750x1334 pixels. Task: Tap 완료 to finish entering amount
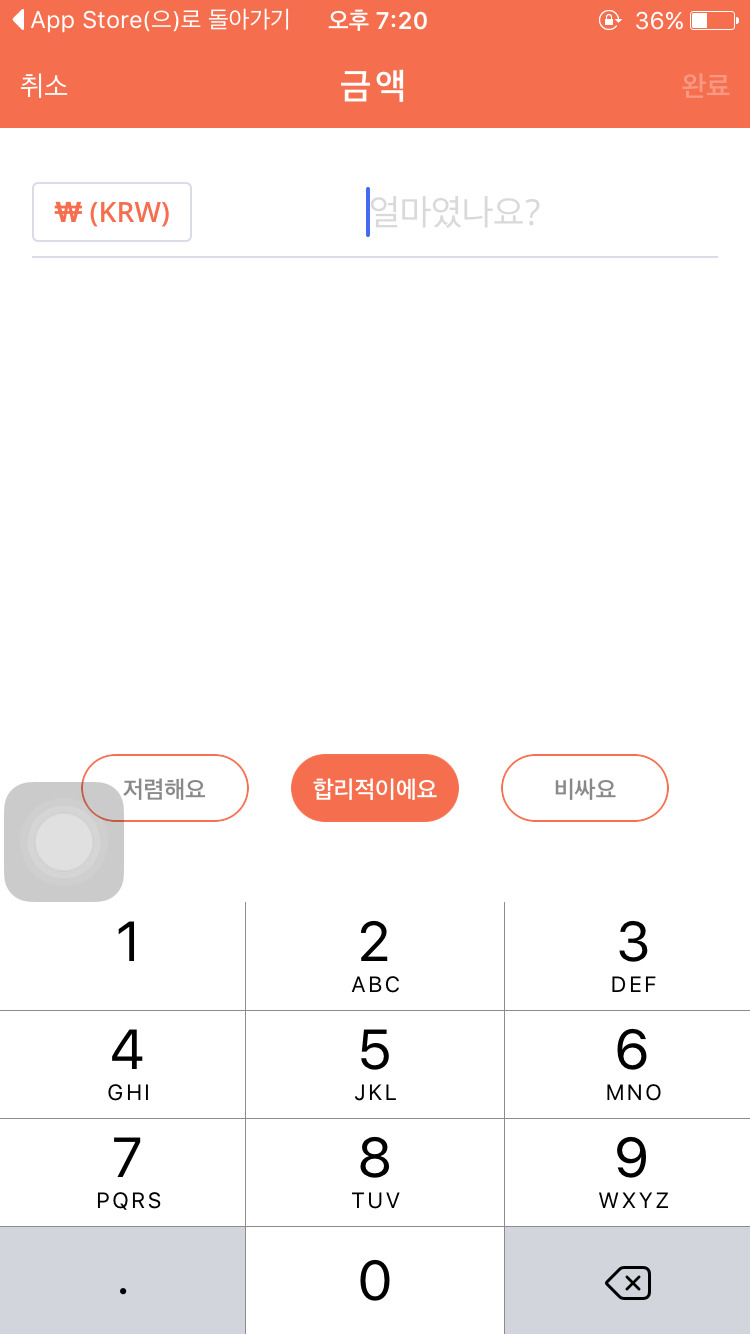pyautogui.click(x=705, y=86)
